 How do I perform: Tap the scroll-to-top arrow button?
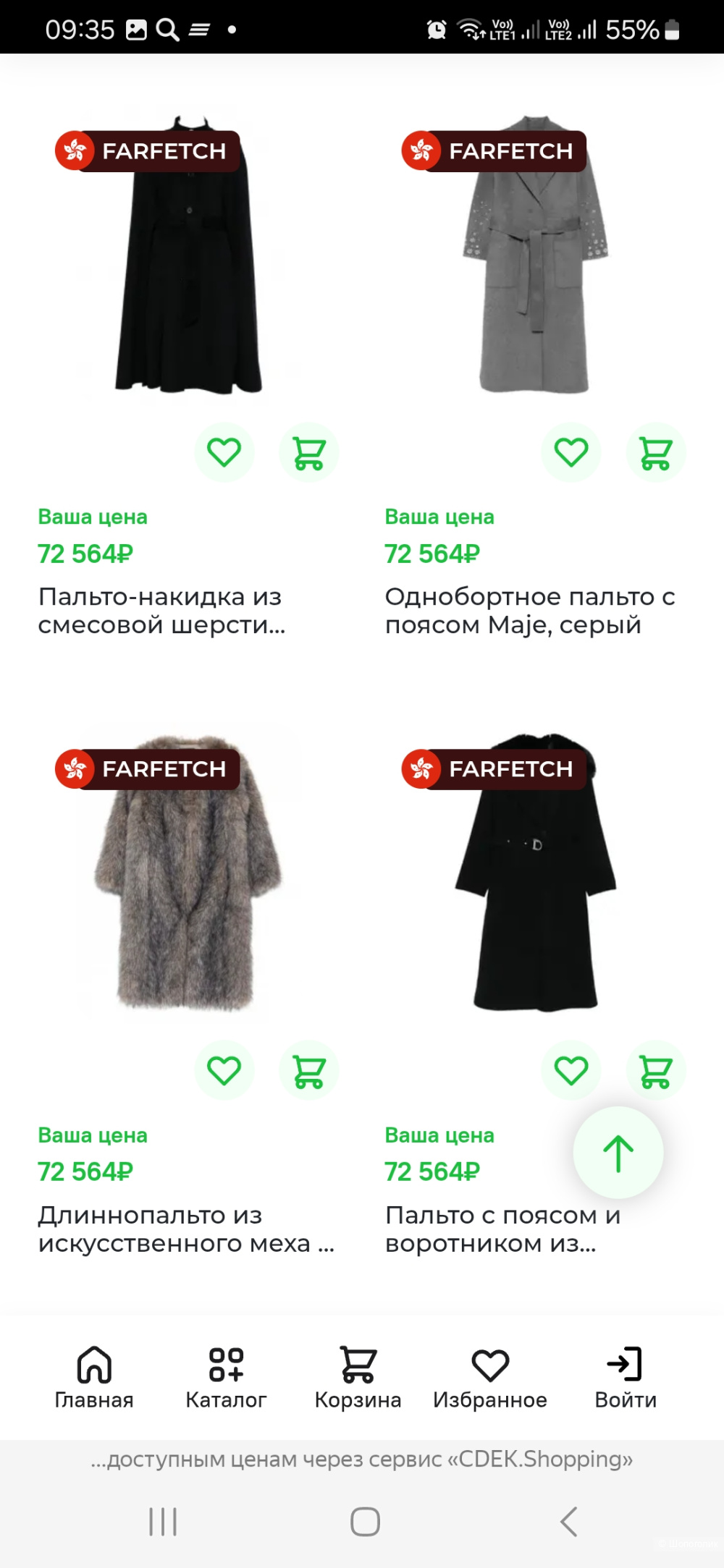(x=618, y=1153)
